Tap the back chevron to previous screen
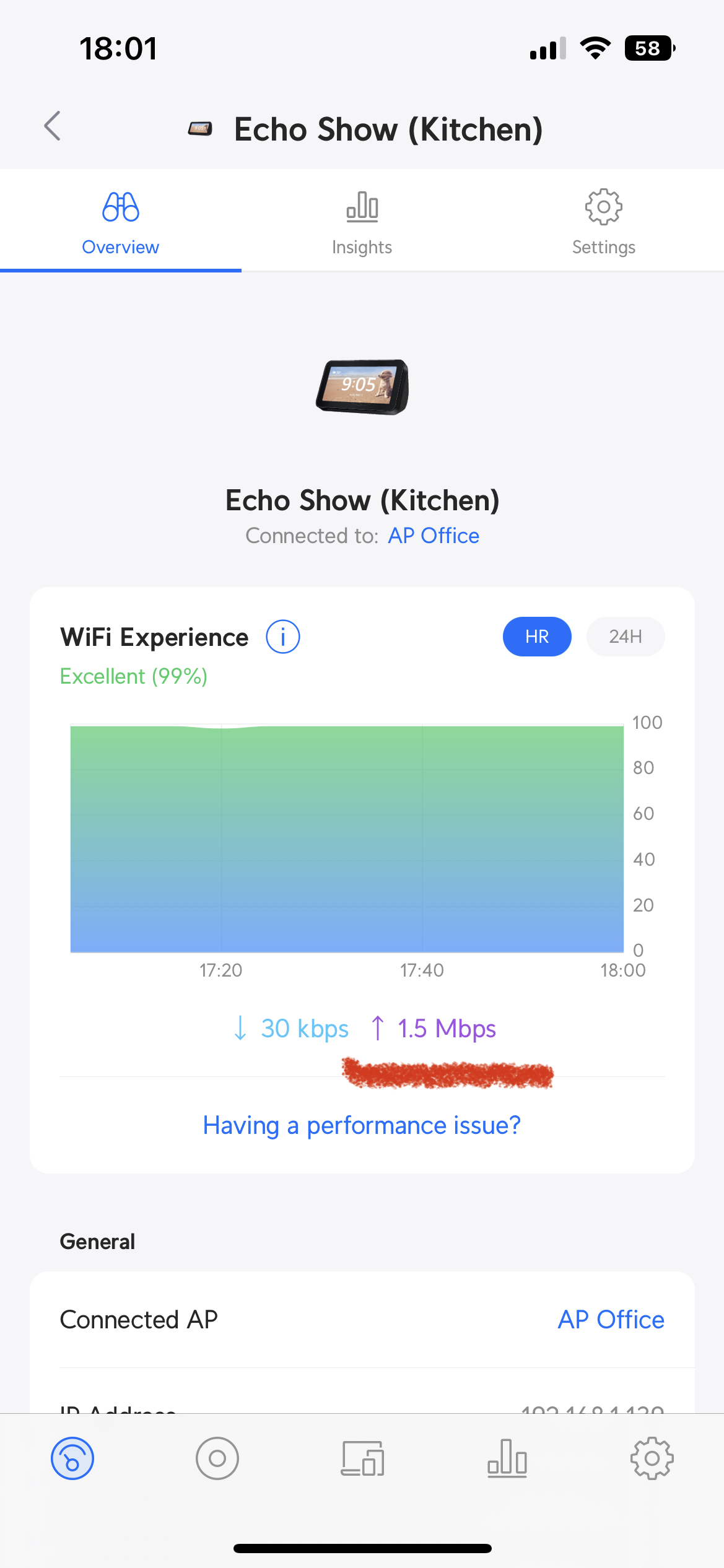Viewport: 724px width, 1568px height. [x=53, y=126]
